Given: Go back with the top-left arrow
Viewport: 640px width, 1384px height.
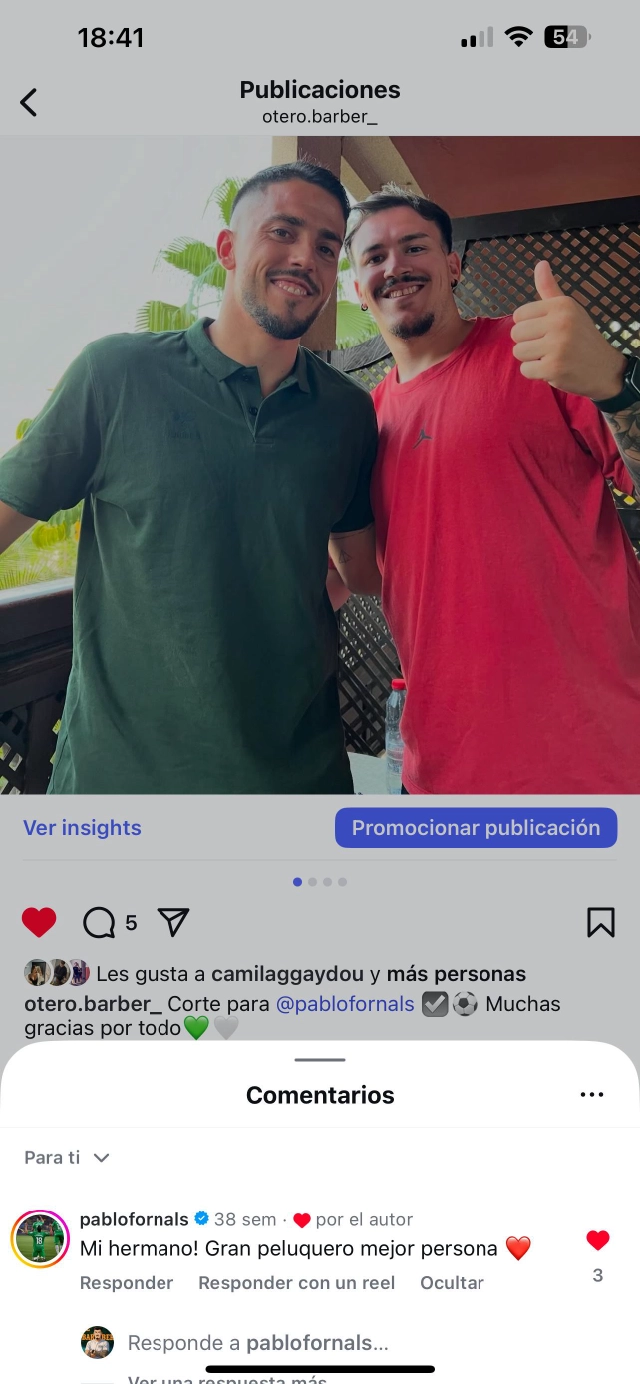Looking at the screenshot, I should (28, 102).
